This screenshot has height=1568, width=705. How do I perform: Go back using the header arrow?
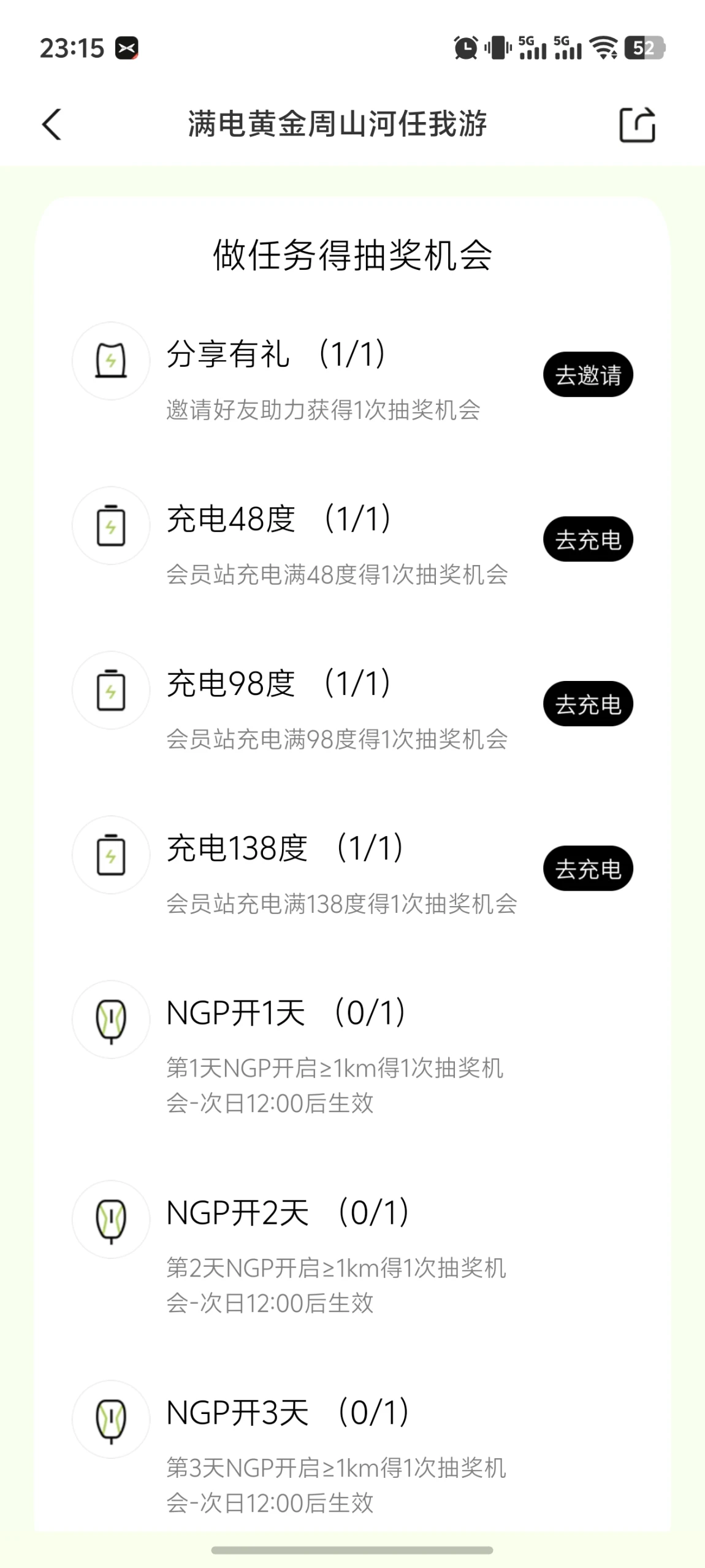(x=51, y=125)
